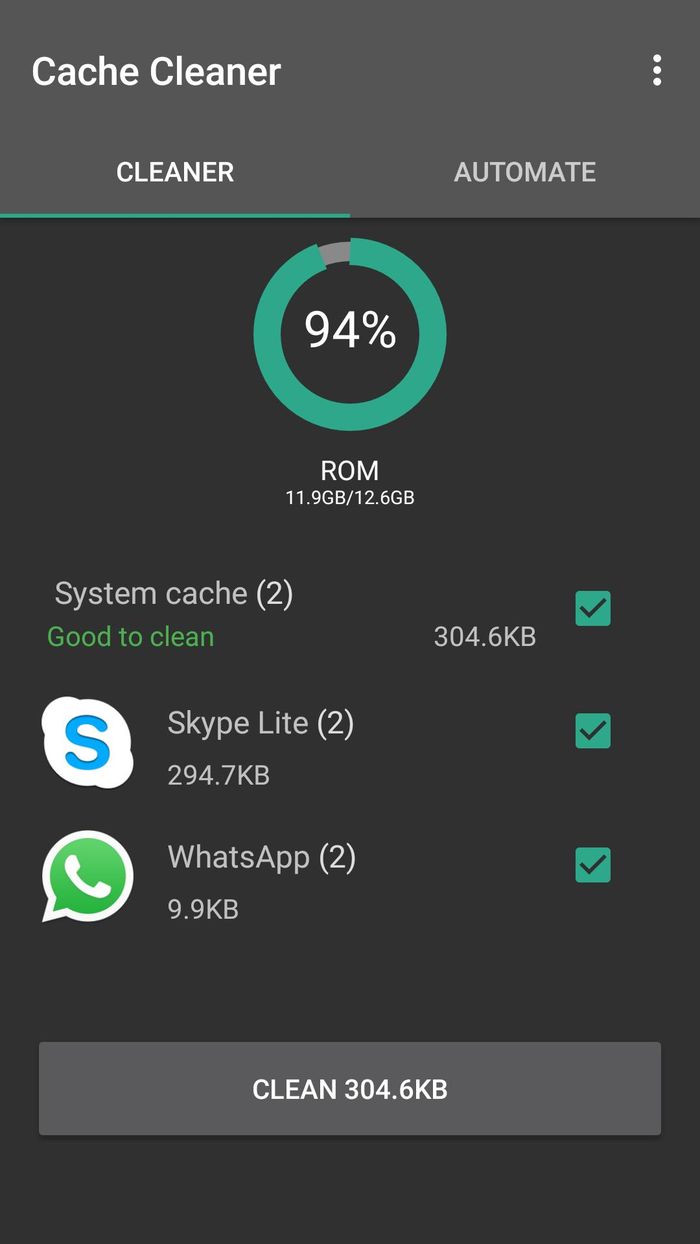Deselect the WhatsApp checkbox
Viewport: 700px width, 1244px height.
tap(593, 865)
